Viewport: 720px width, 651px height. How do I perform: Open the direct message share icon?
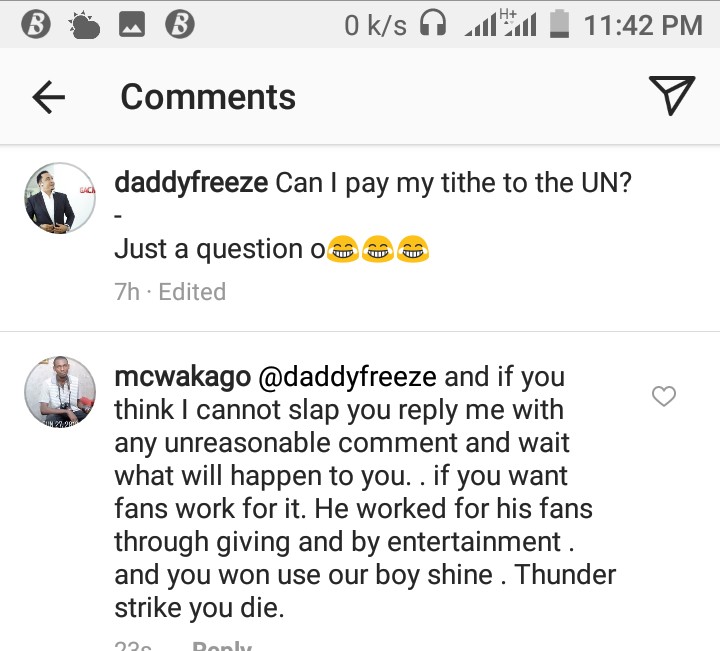coord(671,96)
